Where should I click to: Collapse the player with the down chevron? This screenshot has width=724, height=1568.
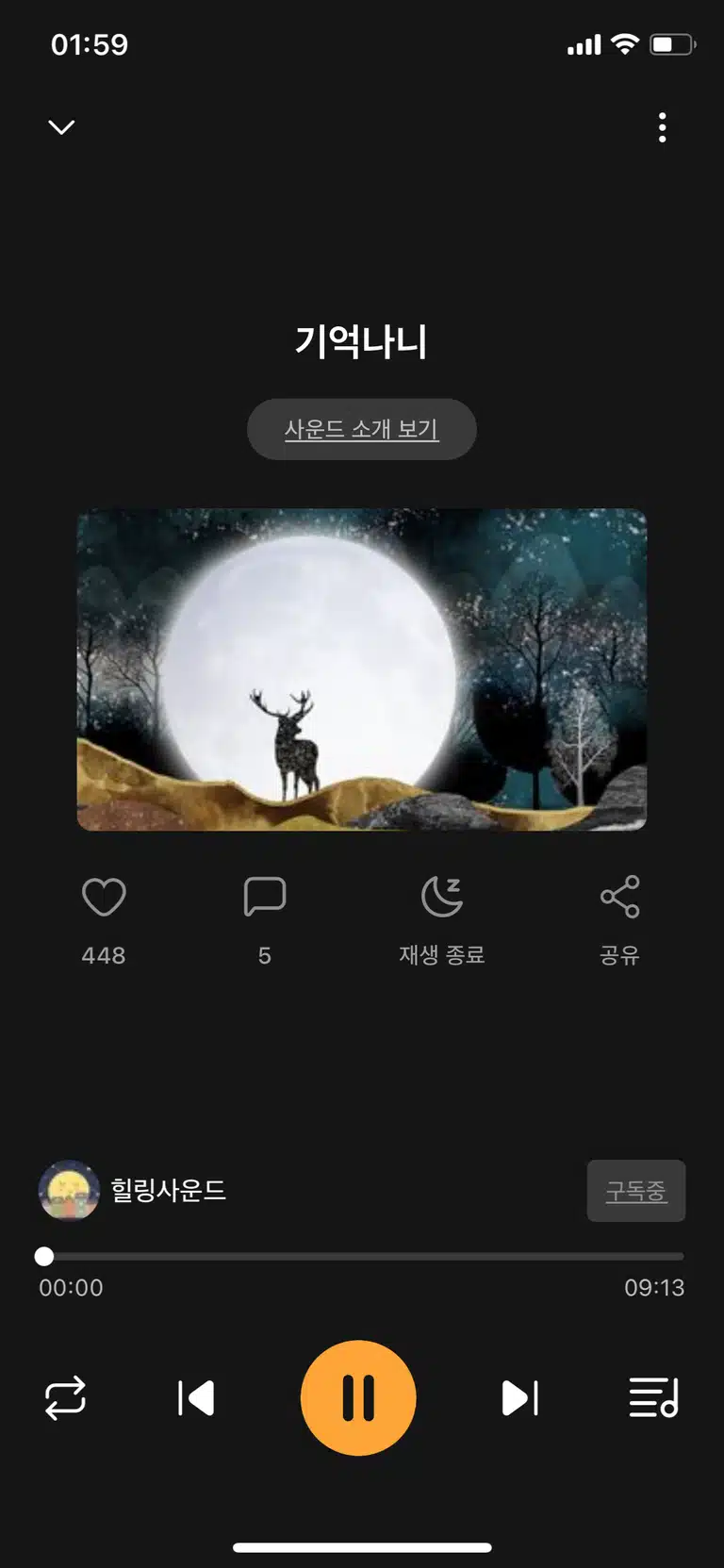pos(61,126)
